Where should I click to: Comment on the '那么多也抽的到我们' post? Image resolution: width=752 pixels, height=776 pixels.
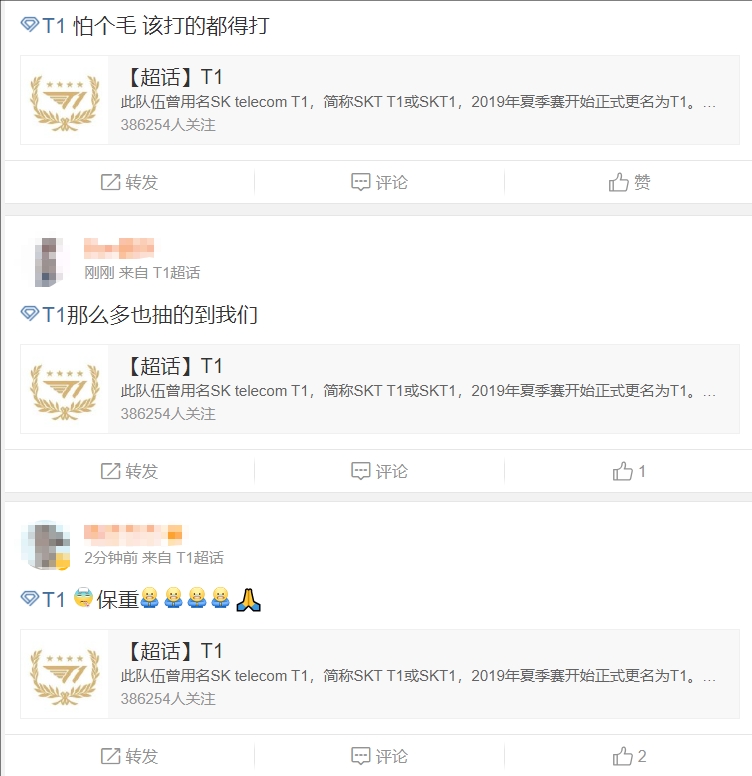(379, 471)
